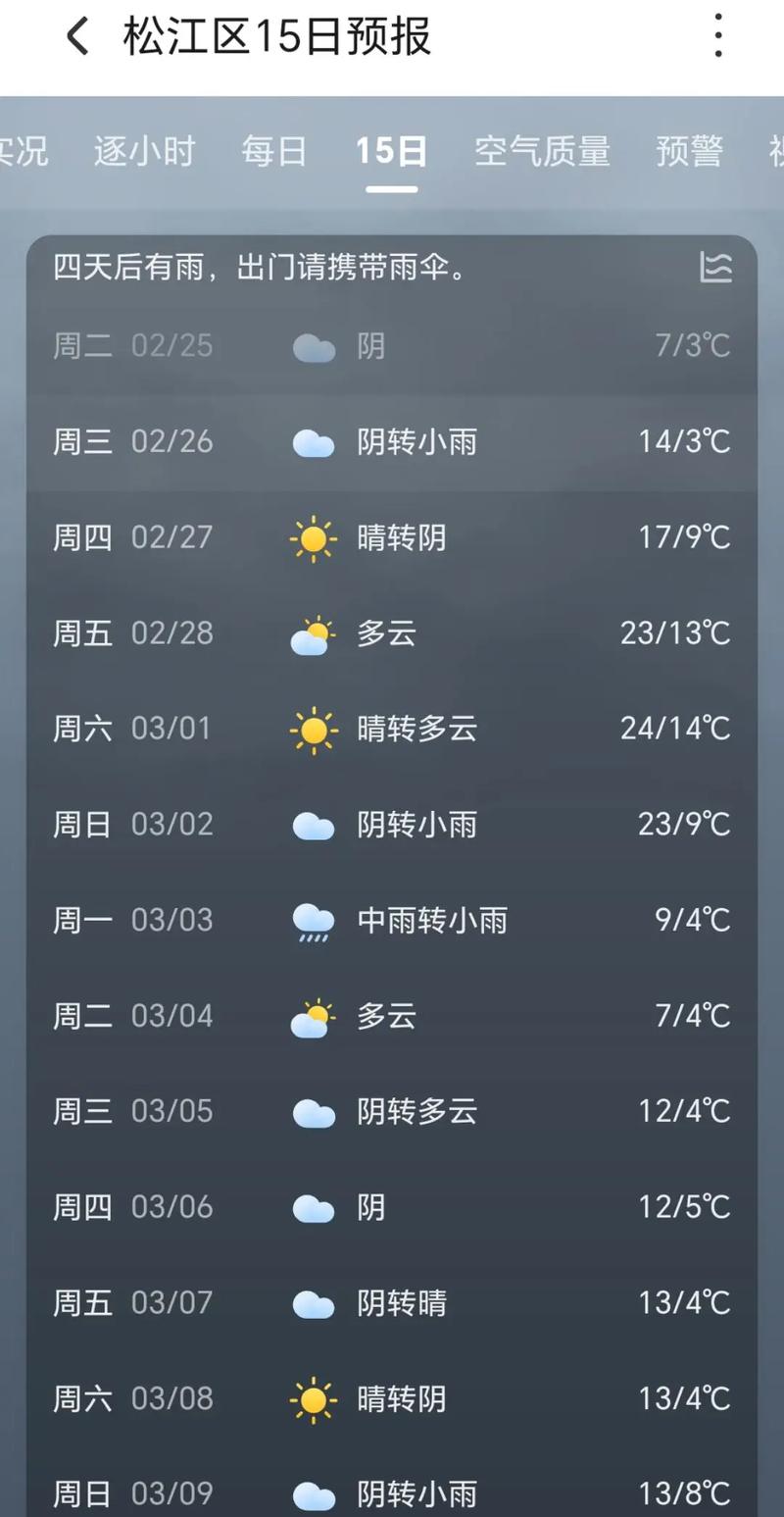Image resolution: width=784 pixels, height=1517 pixels.
Task: Switch to the 空气质量 tab
Action: coord(544,151)
